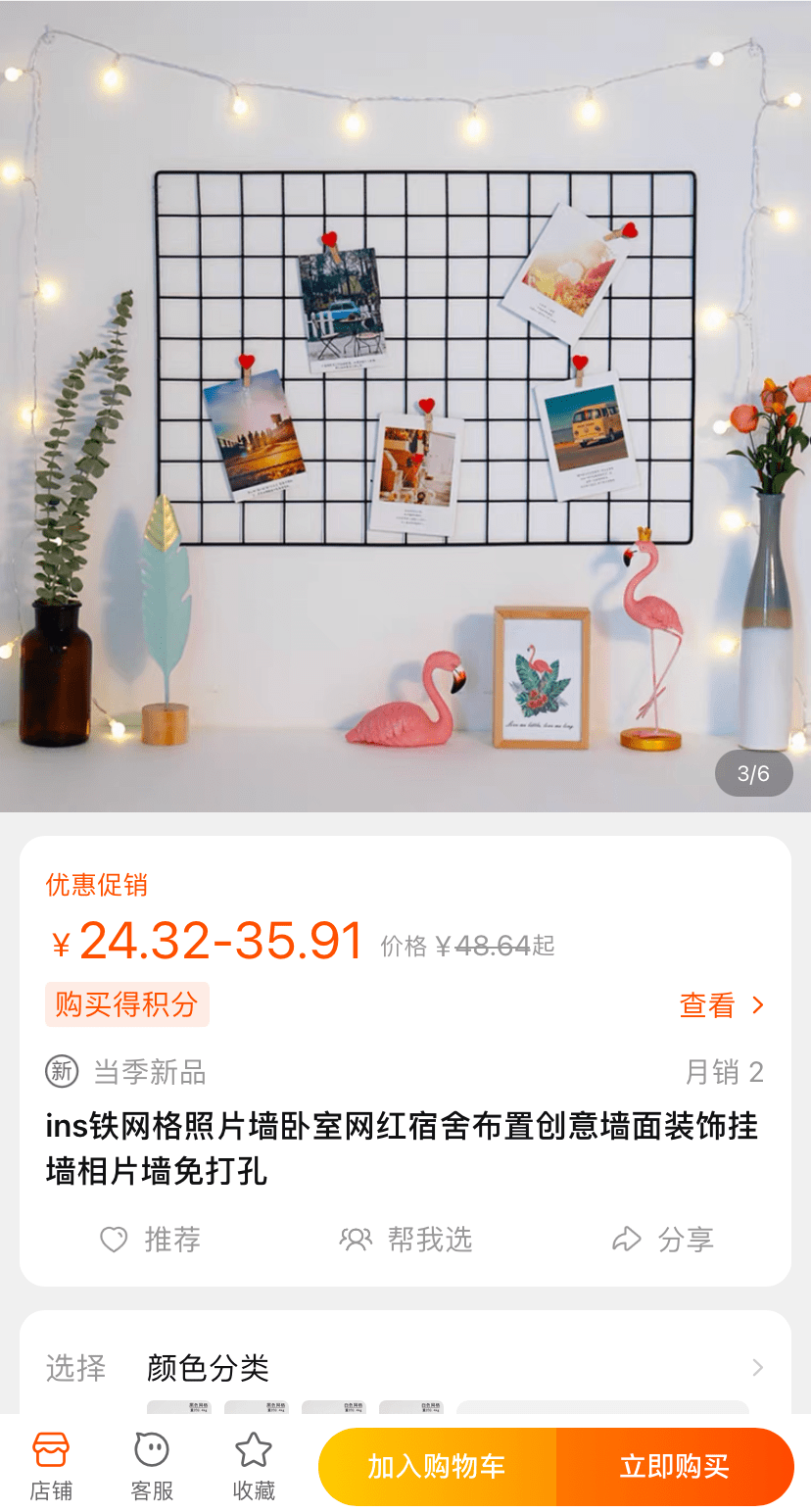This screenshot has width=811, height=1512.
Task: View promotion details via 查看
Action: click(x=721, y=1005)
